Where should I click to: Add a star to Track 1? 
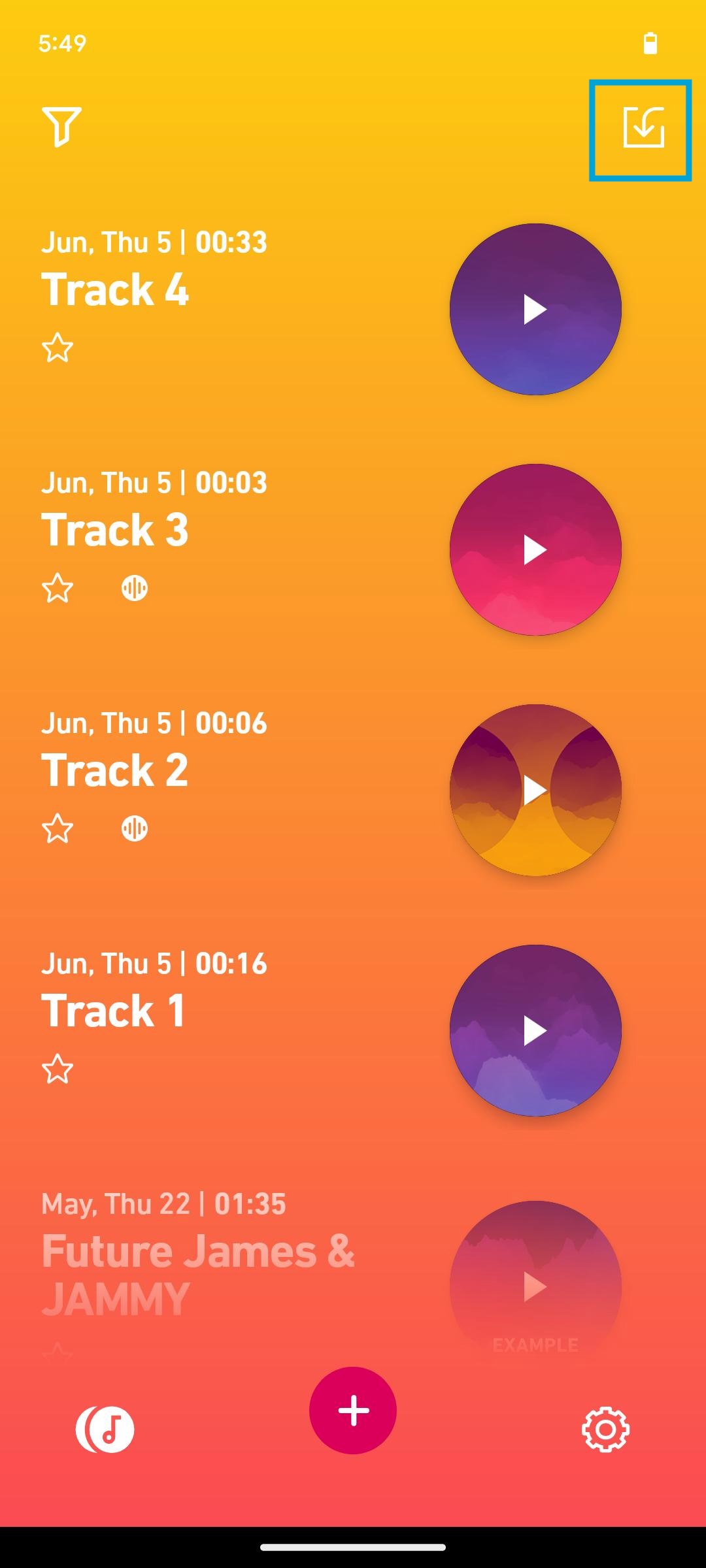pyautogui.click(x=58, y=1069)
